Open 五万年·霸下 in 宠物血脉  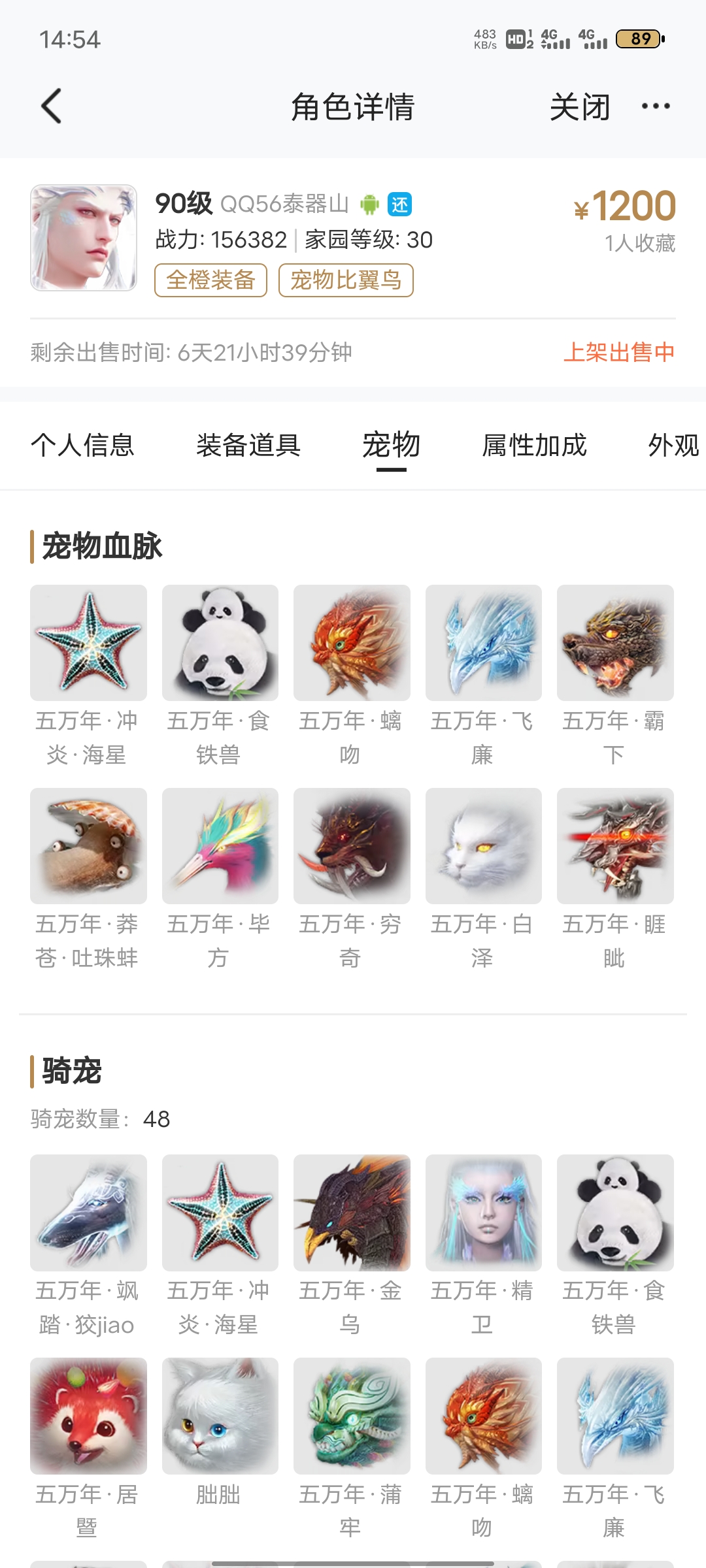[x=614, y=644]
